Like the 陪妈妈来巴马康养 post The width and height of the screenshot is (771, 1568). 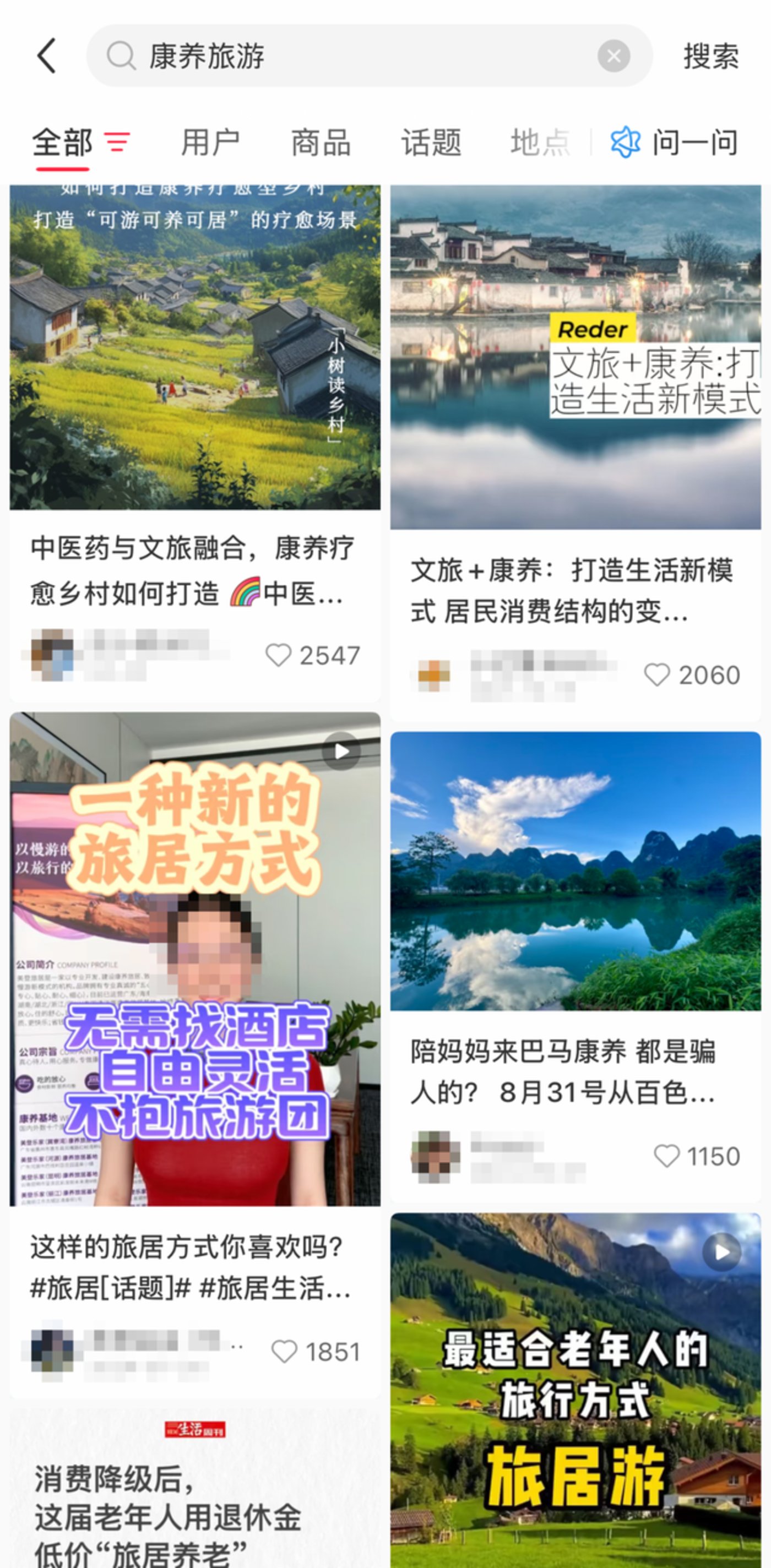(666, 1156)
